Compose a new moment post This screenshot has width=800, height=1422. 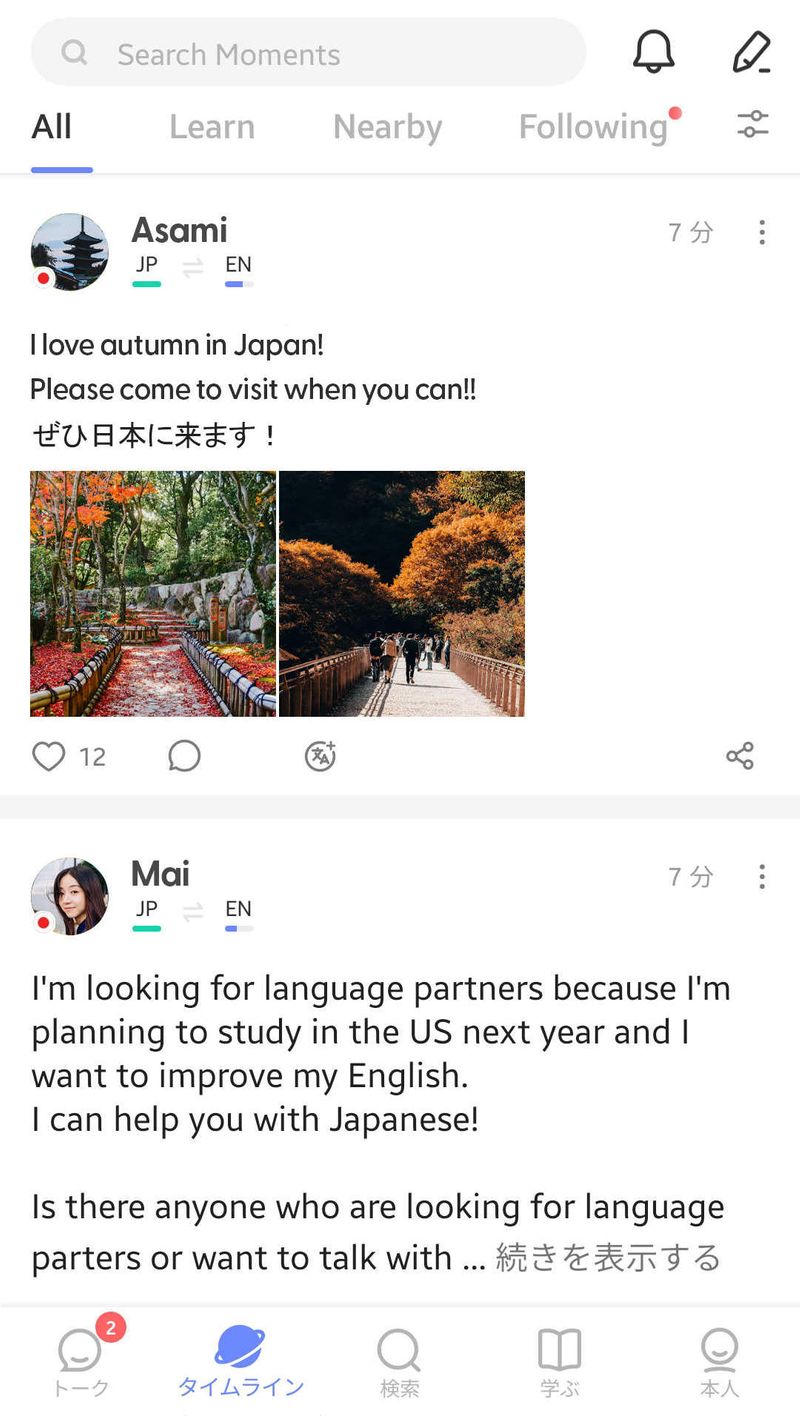(751, 52)
